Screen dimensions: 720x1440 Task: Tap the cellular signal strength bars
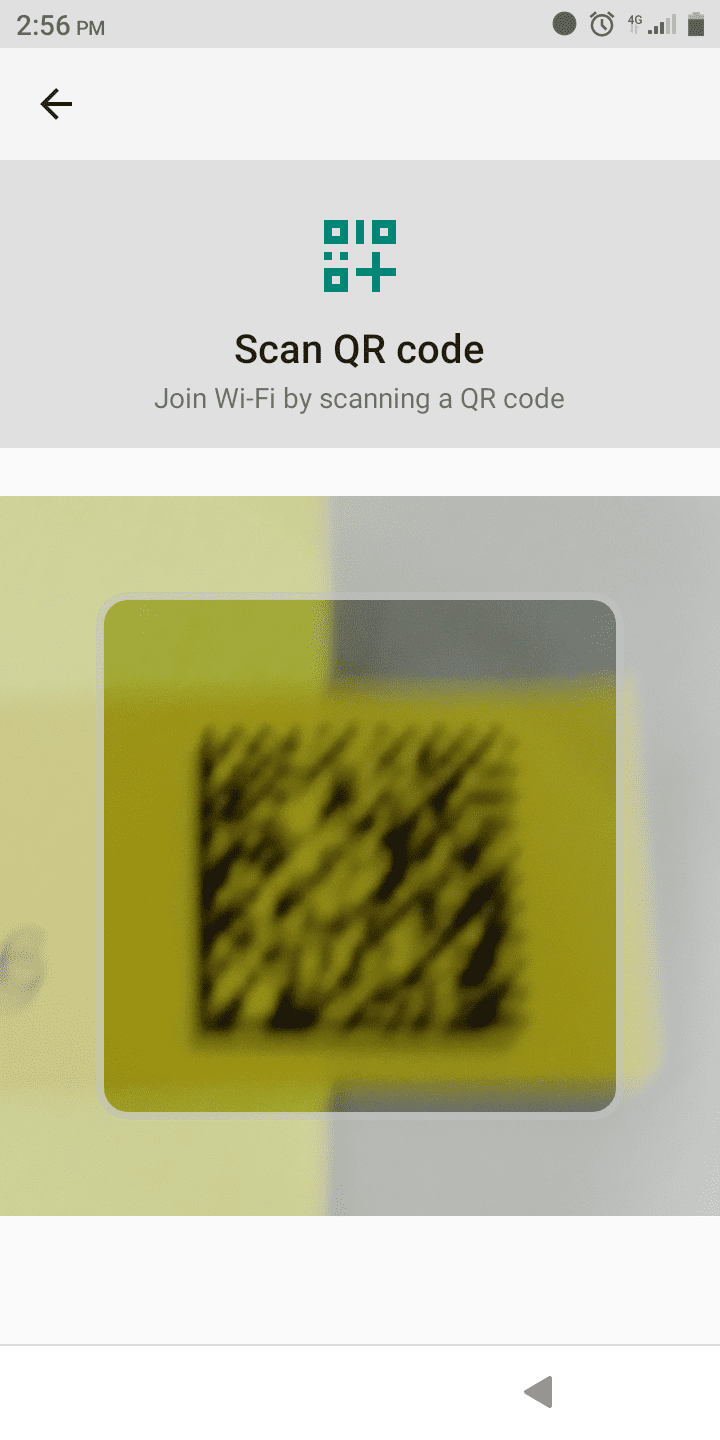(x=662, y=25)
